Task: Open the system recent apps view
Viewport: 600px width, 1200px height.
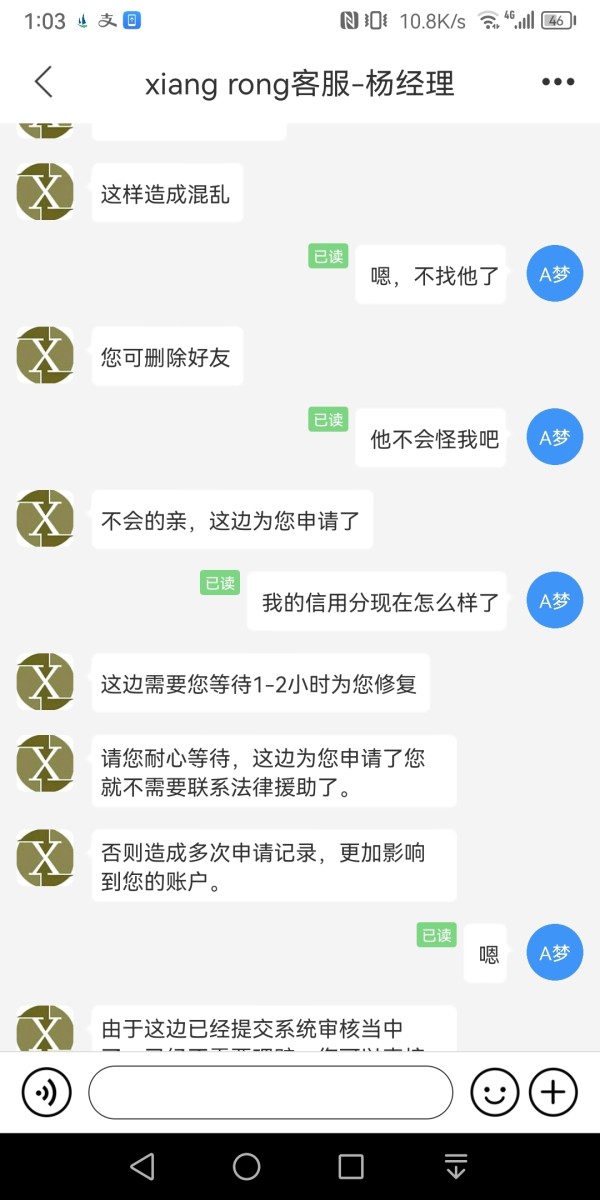Action: [351, 1166]
